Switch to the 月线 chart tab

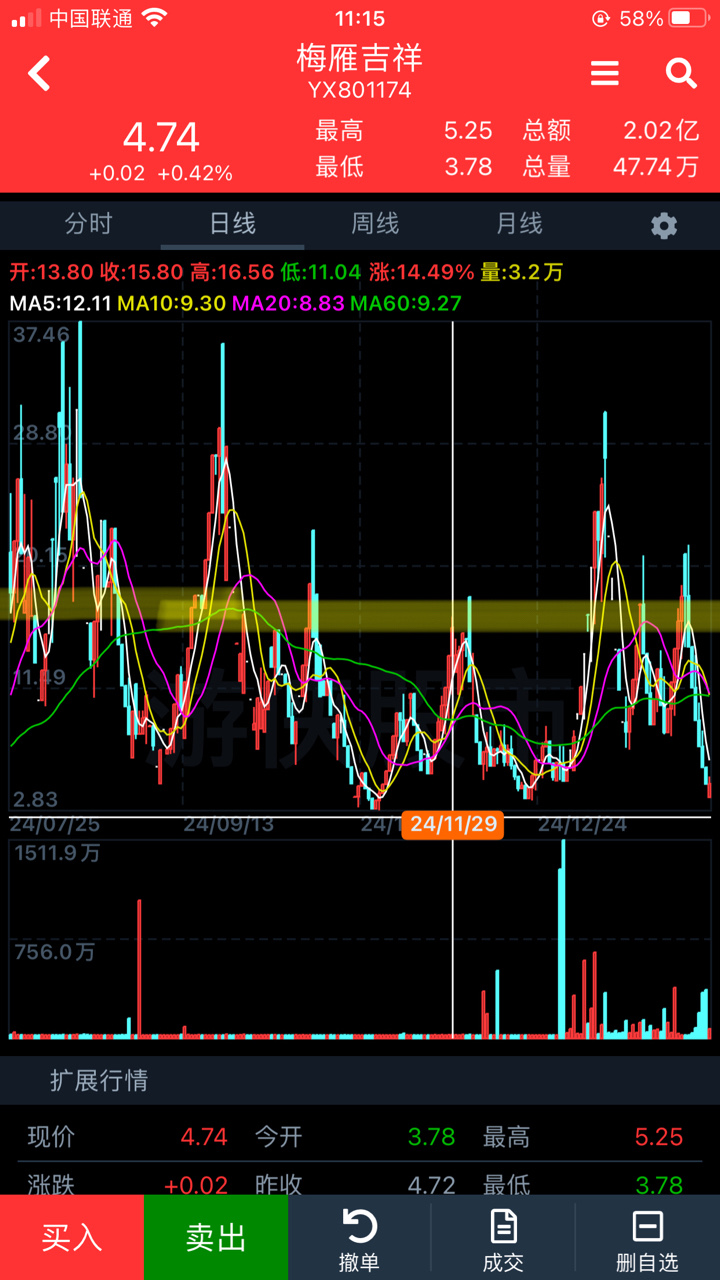click(520, 224)
